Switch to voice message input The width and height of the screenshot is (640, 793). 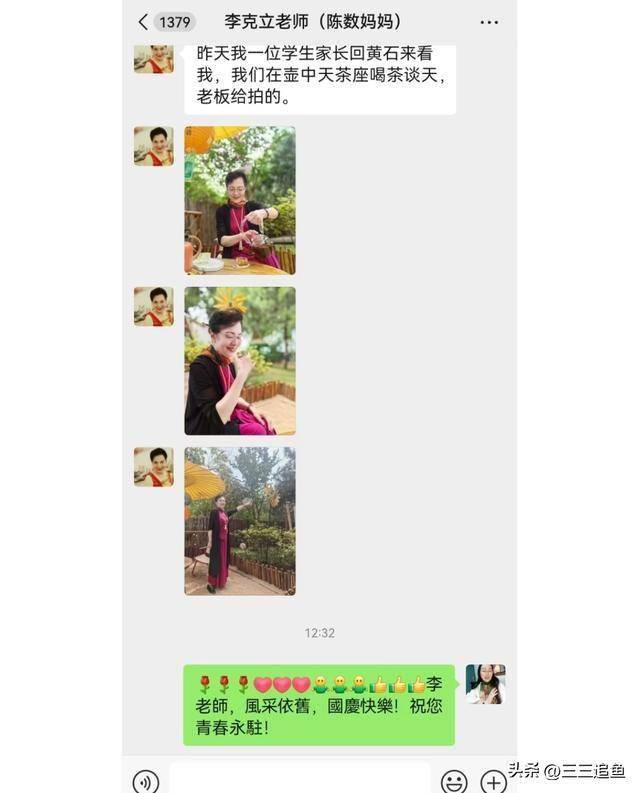click(146, 780)
